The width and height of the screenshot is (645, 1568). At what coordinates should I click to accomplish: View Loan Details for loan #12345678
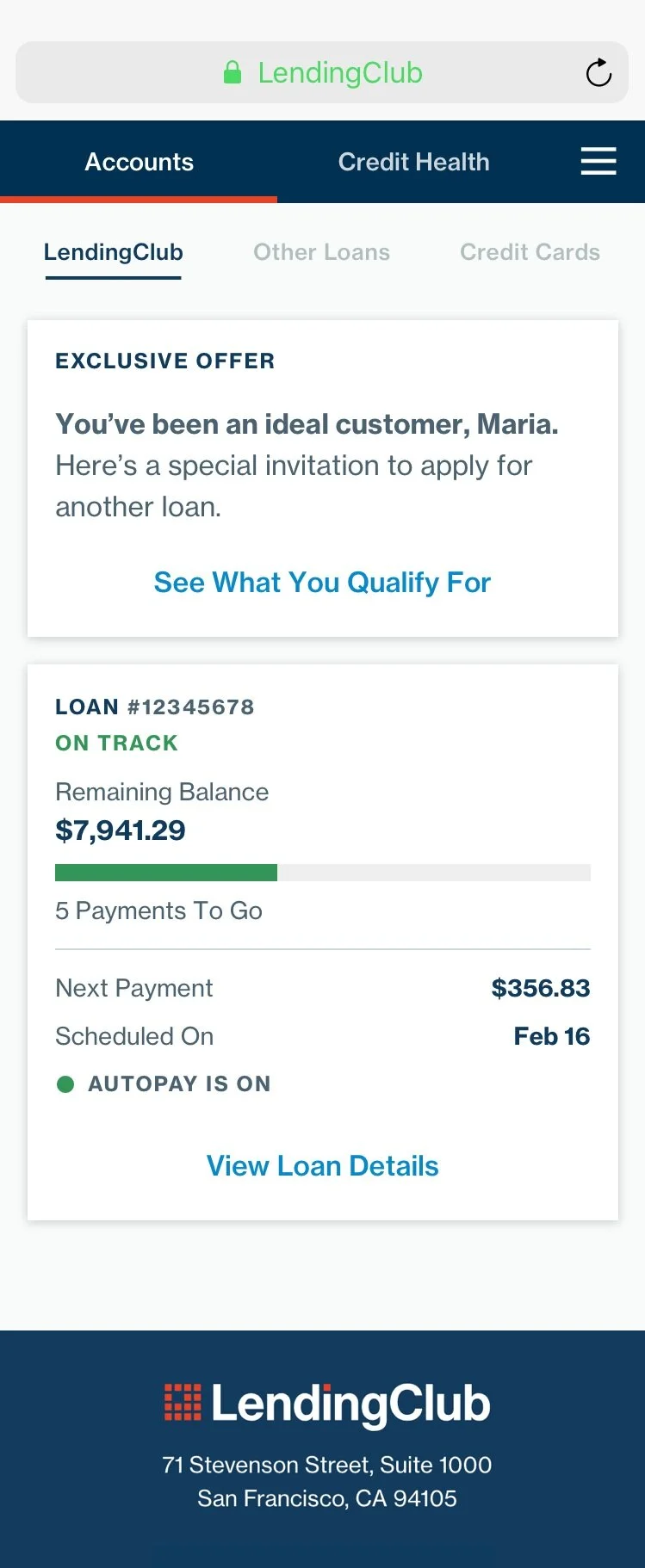pos(322,1166)
